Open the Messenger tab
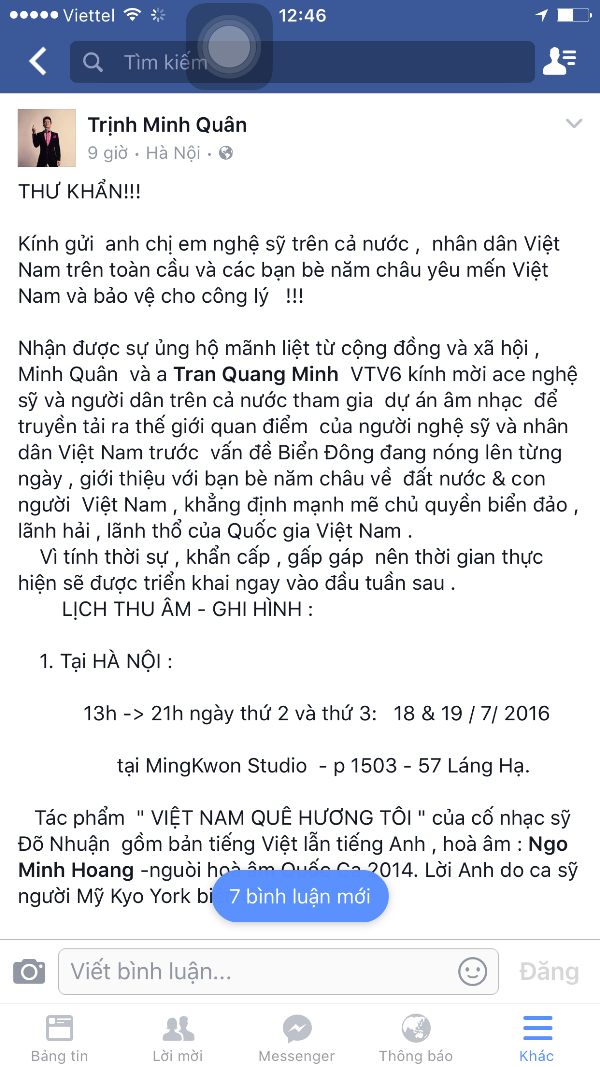The height and width of the screenshot is (1067, 600). pos(297,1038)
